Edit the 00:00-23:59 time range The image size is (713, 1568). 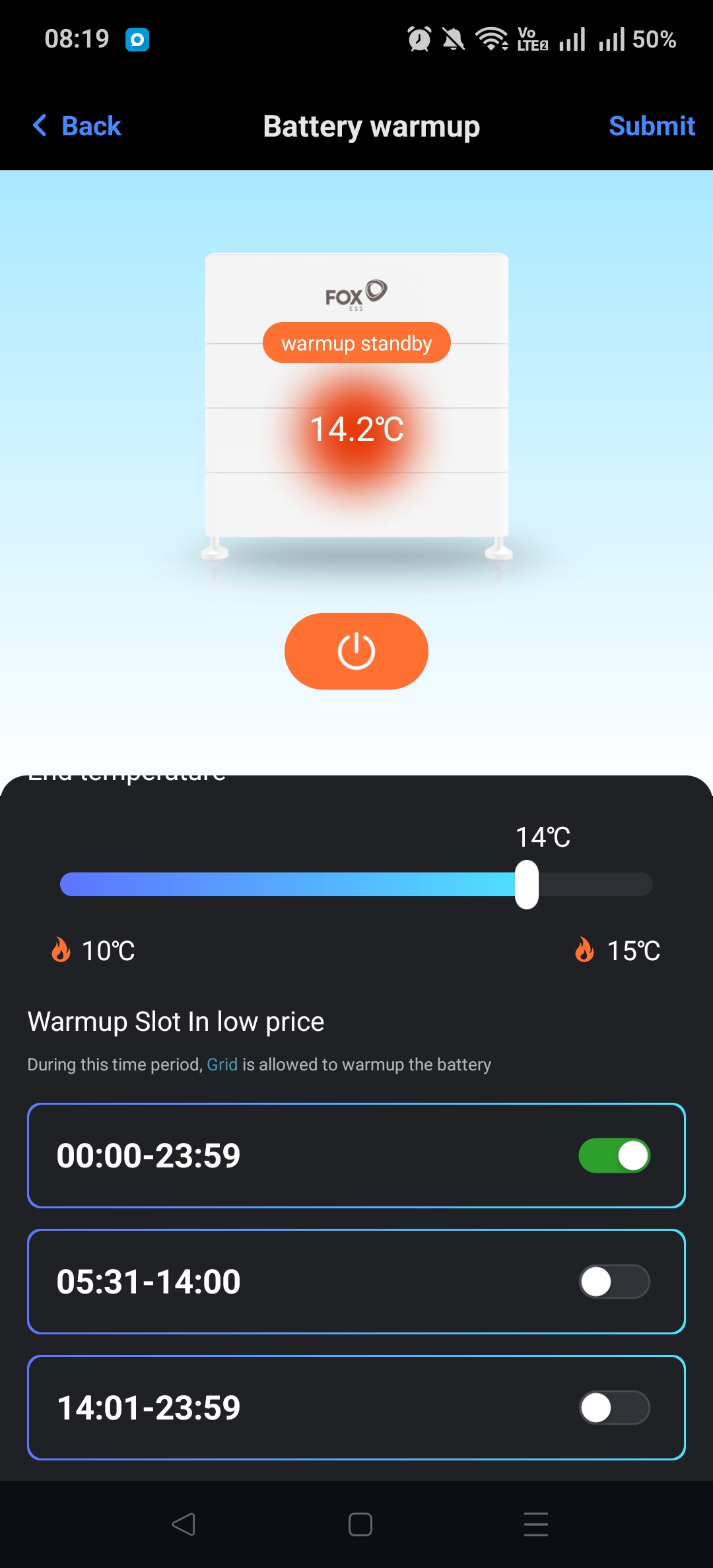pos(149,1156)
